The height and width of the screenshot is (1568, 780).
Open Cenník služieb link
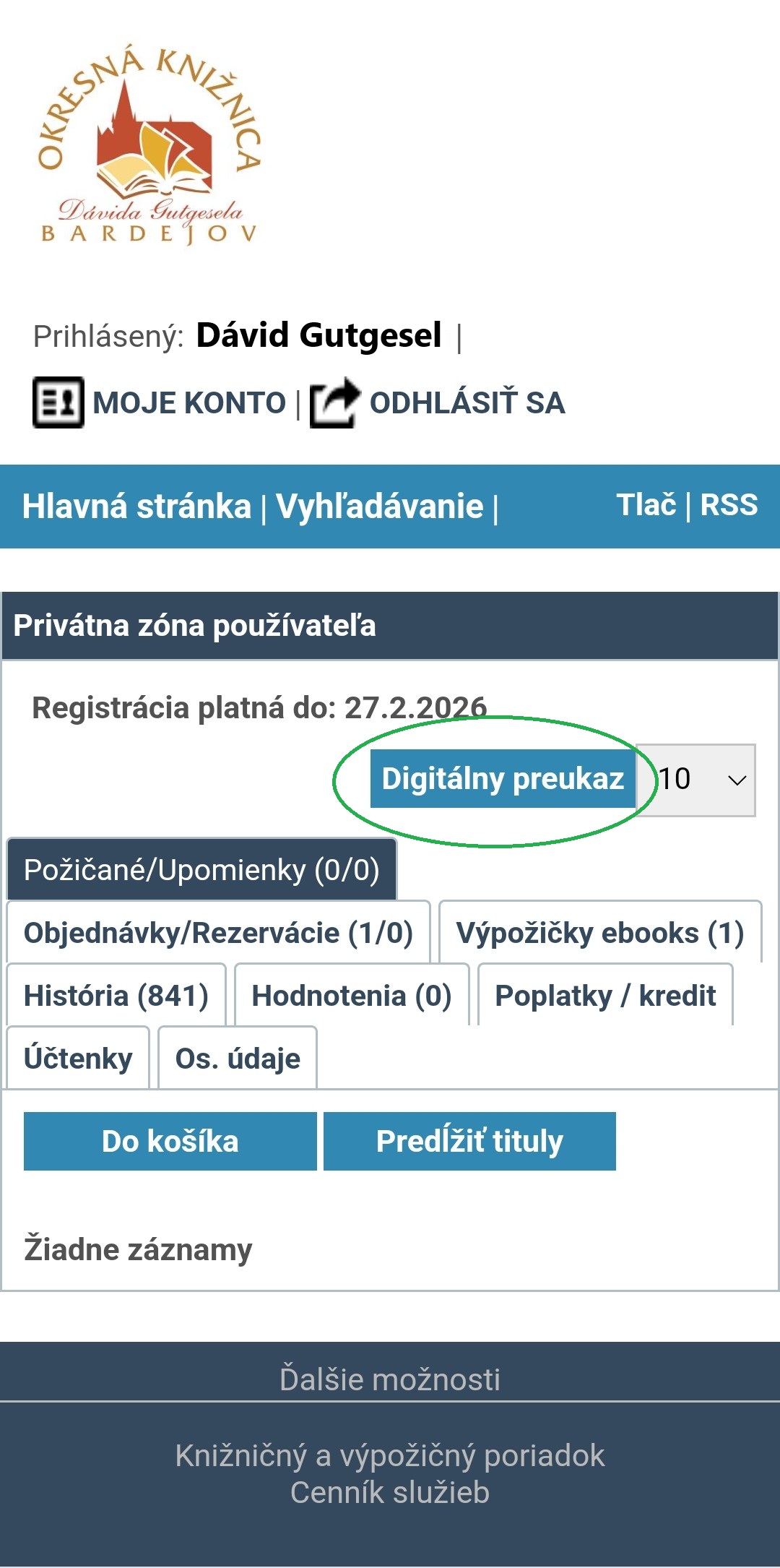[390, 1492]
